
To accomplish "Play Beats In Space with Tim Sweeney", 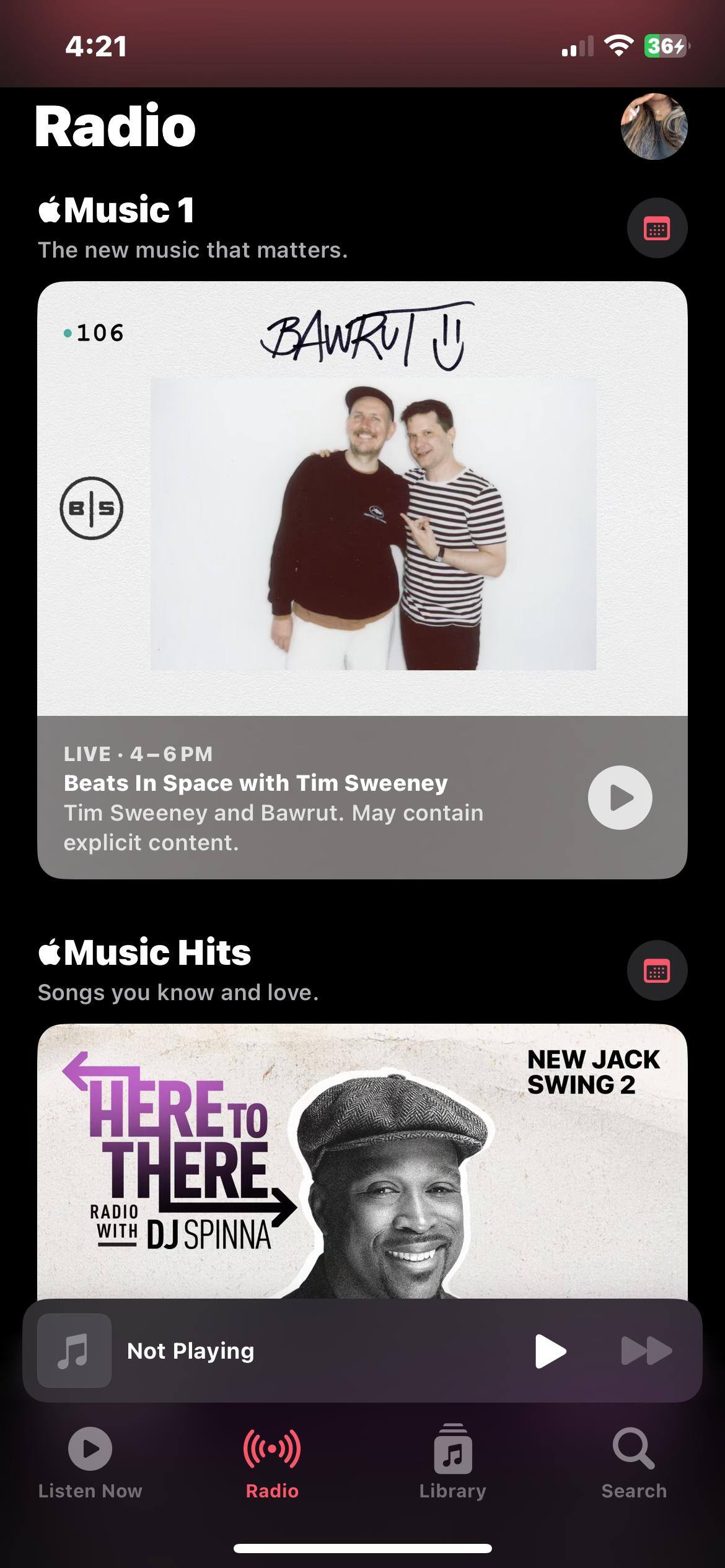I will point(620,798).
